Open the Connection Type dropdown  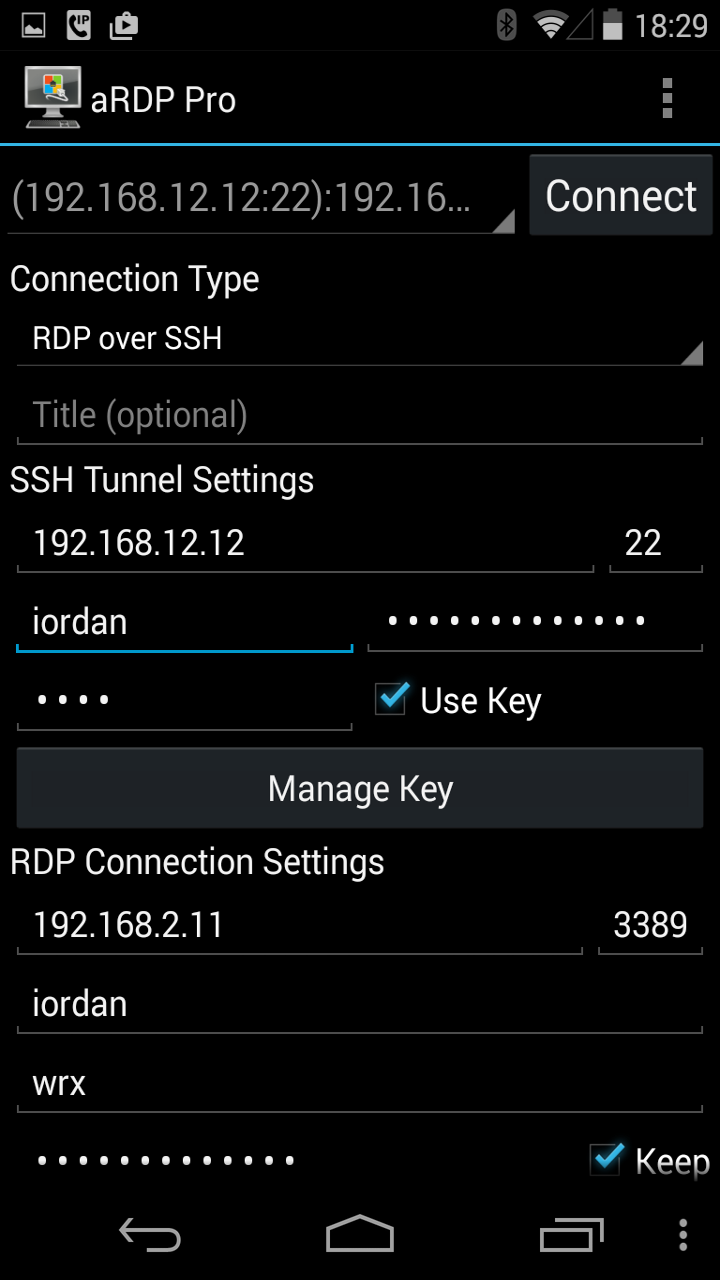click(360, 338)
